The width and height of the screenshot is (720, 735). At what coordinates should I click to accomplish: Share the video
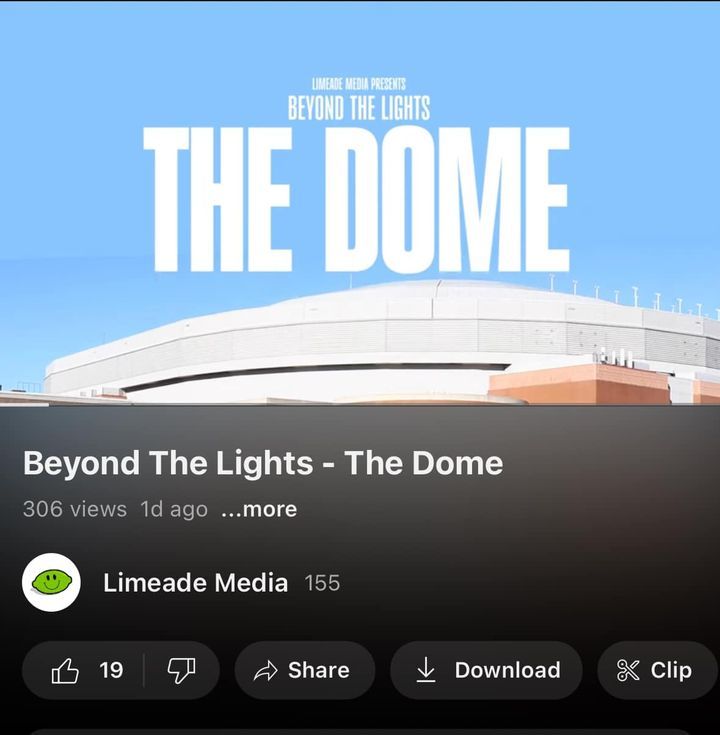click(x=304, y=670)
